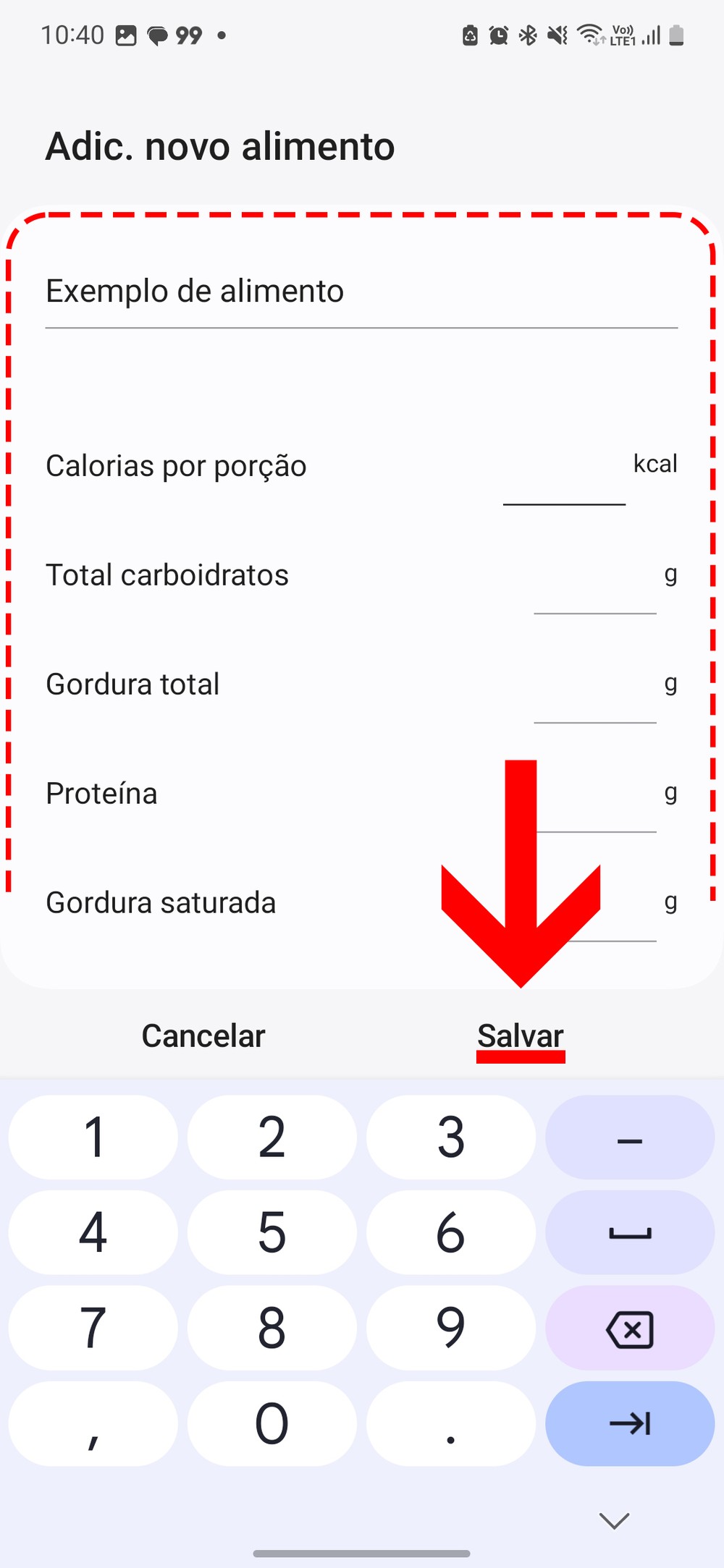Viewport: 724px width, 1568px height.
Task: Save the new food with Salvar
Action: 521,1036
